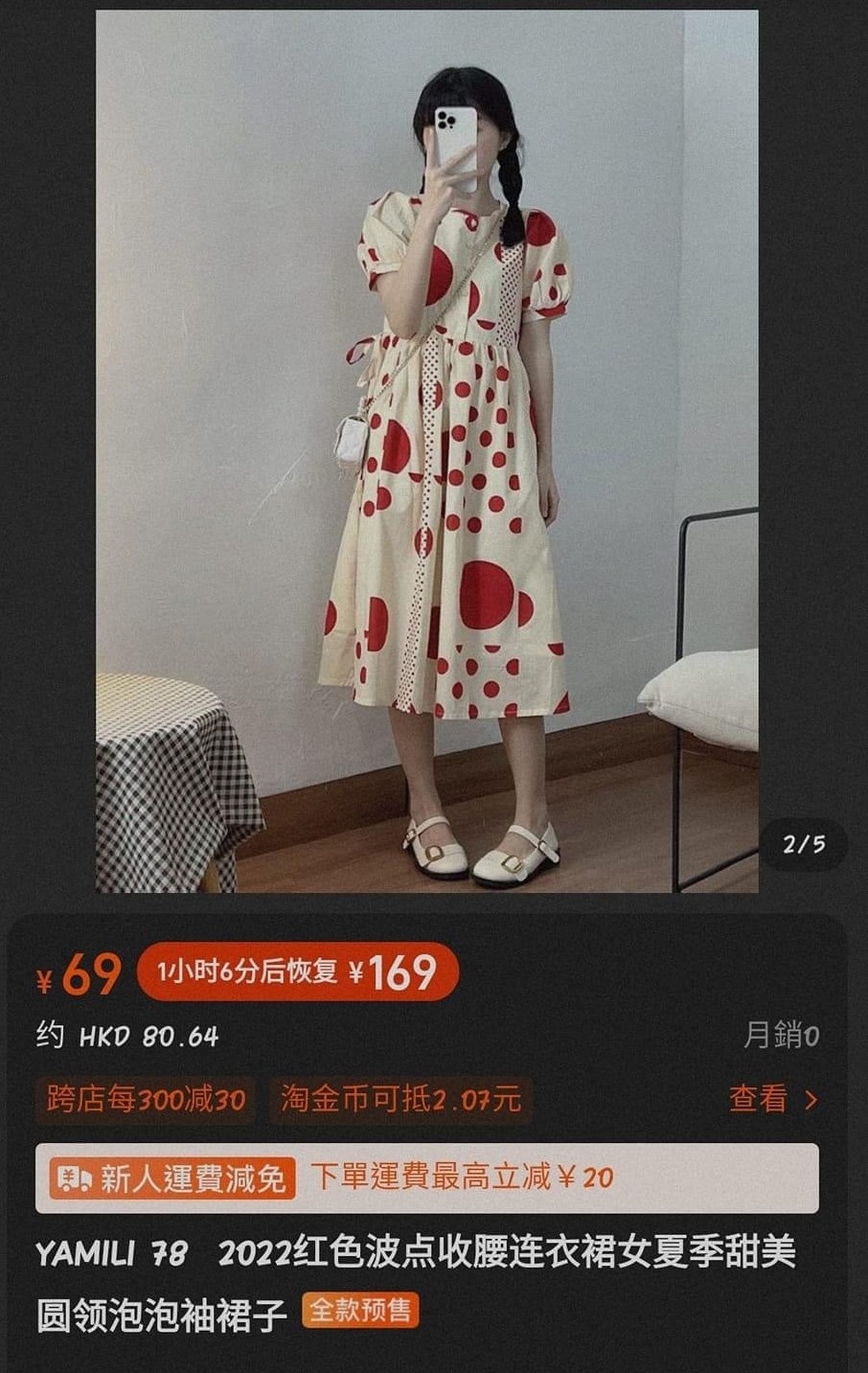This screenshot has width=868, height=1373.
Task: Tap the 淘金币可抵2.07元 chip
Action: (x=400, y=1099)
